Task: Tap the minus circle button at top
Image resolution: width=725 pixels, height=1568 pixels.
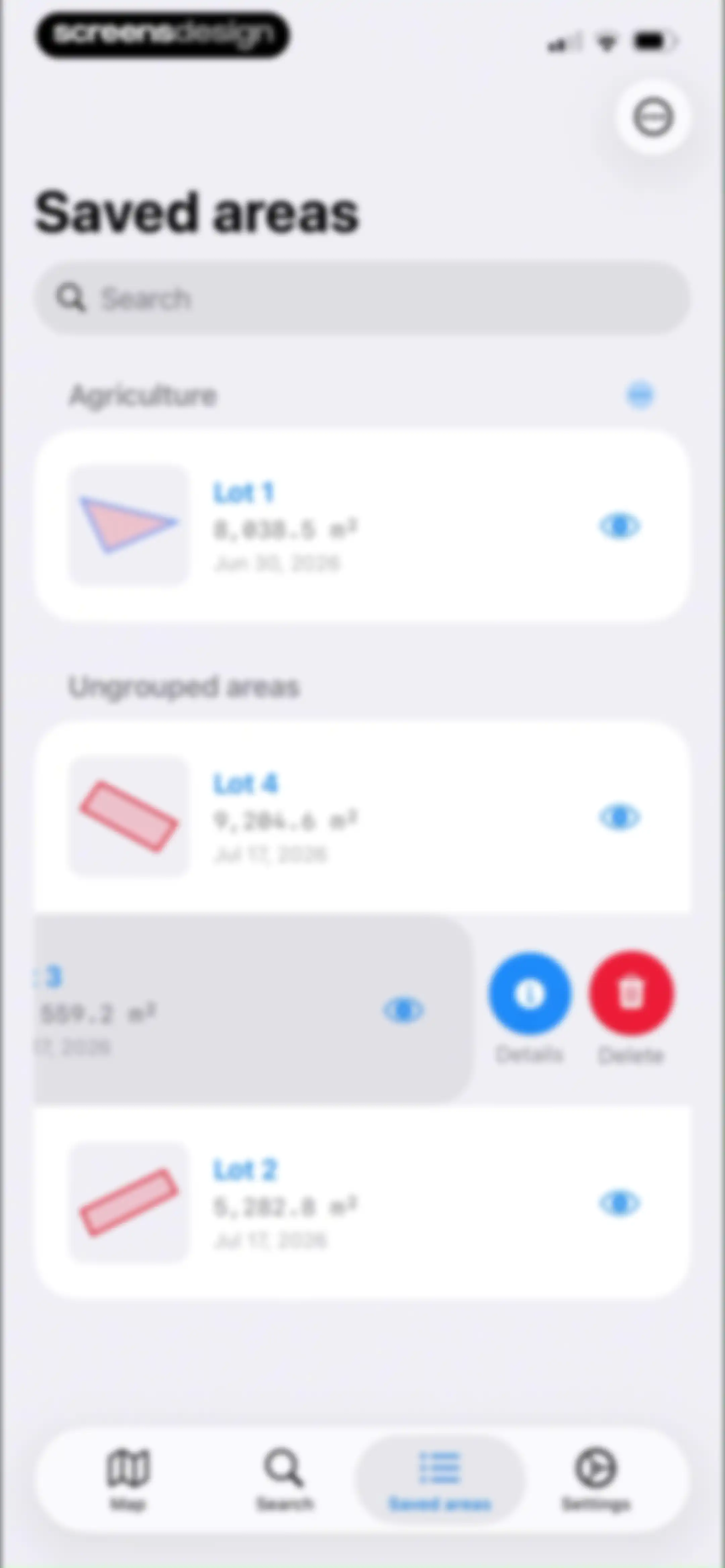Action: click(652, 116)
